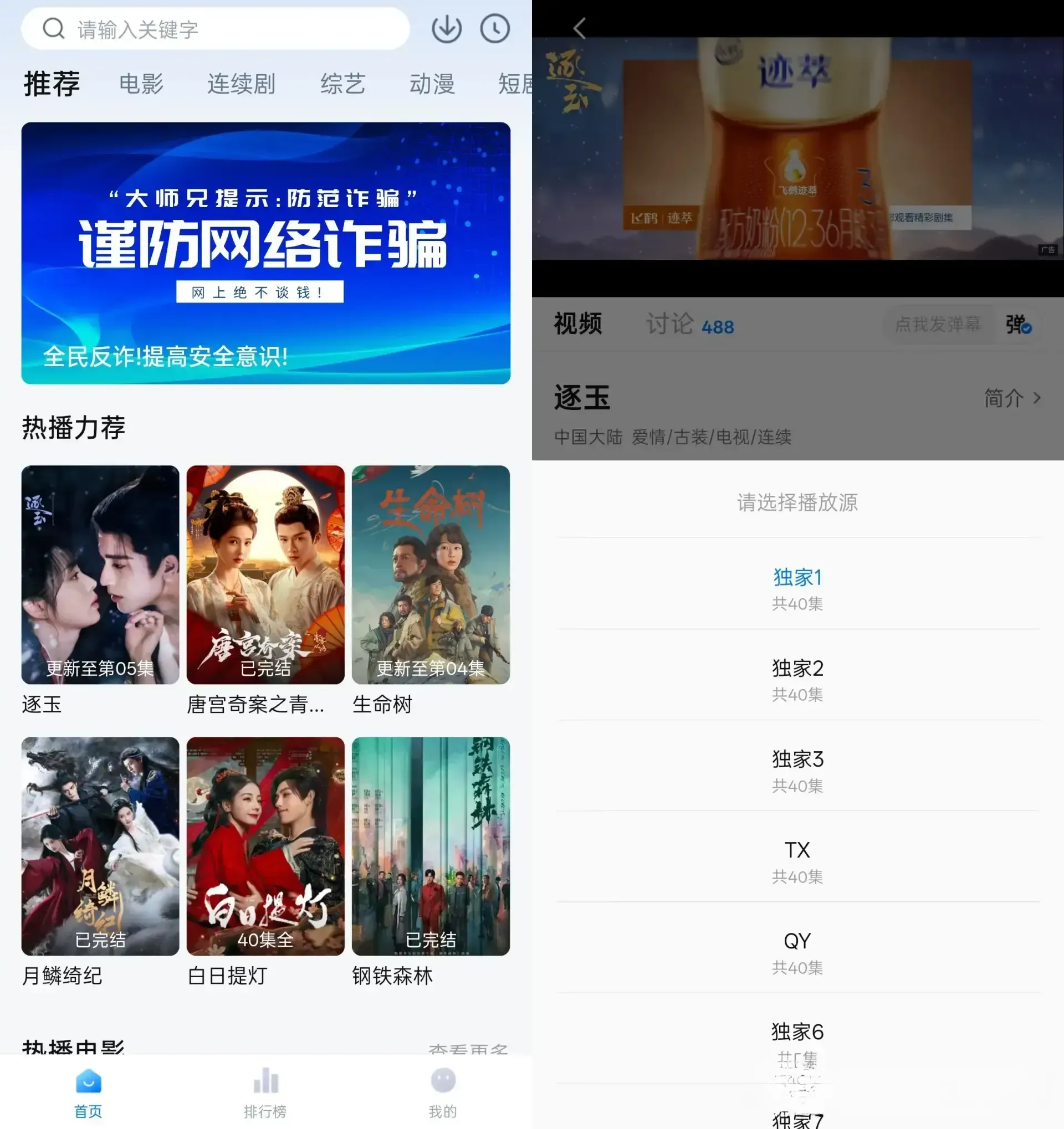
Task: Open the downloads icon
Action: point(447,28)
